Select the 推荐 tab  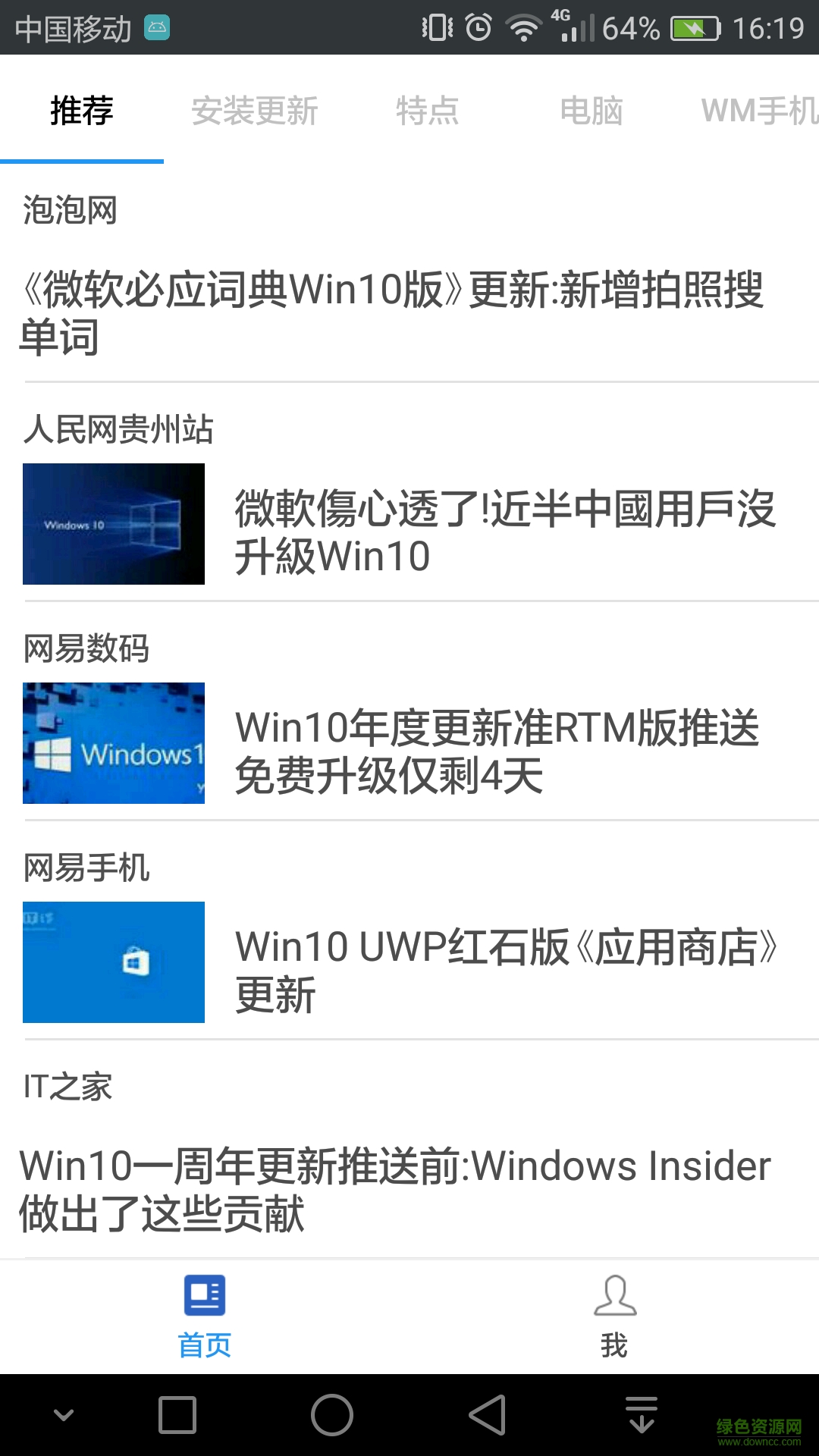(82, 111)
